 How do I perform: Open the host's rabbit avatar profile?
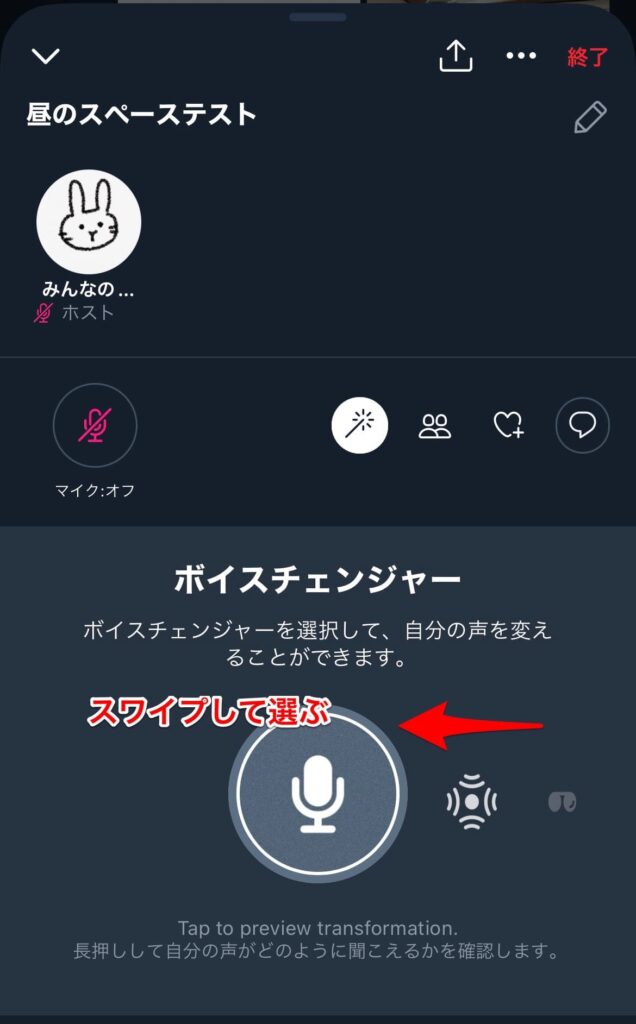(89, 222)
